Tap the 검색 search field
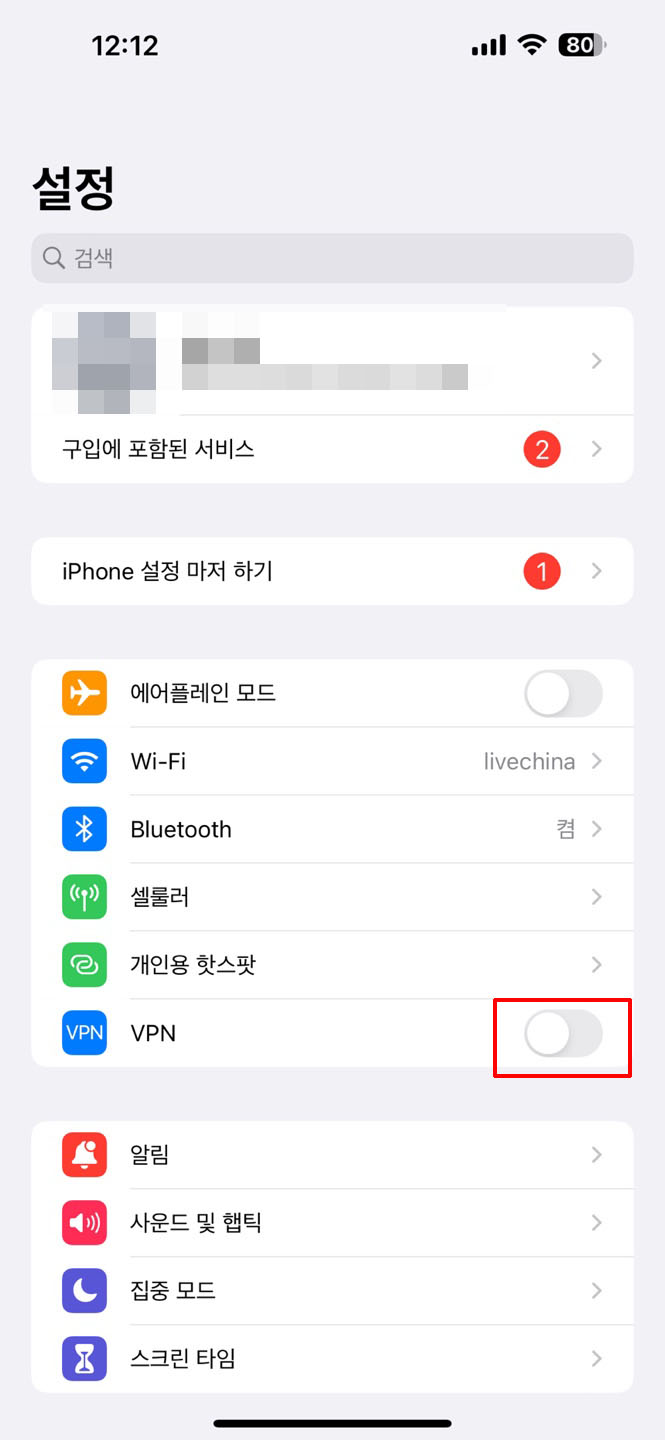665x1440 pixels. [x=332, y=259]
